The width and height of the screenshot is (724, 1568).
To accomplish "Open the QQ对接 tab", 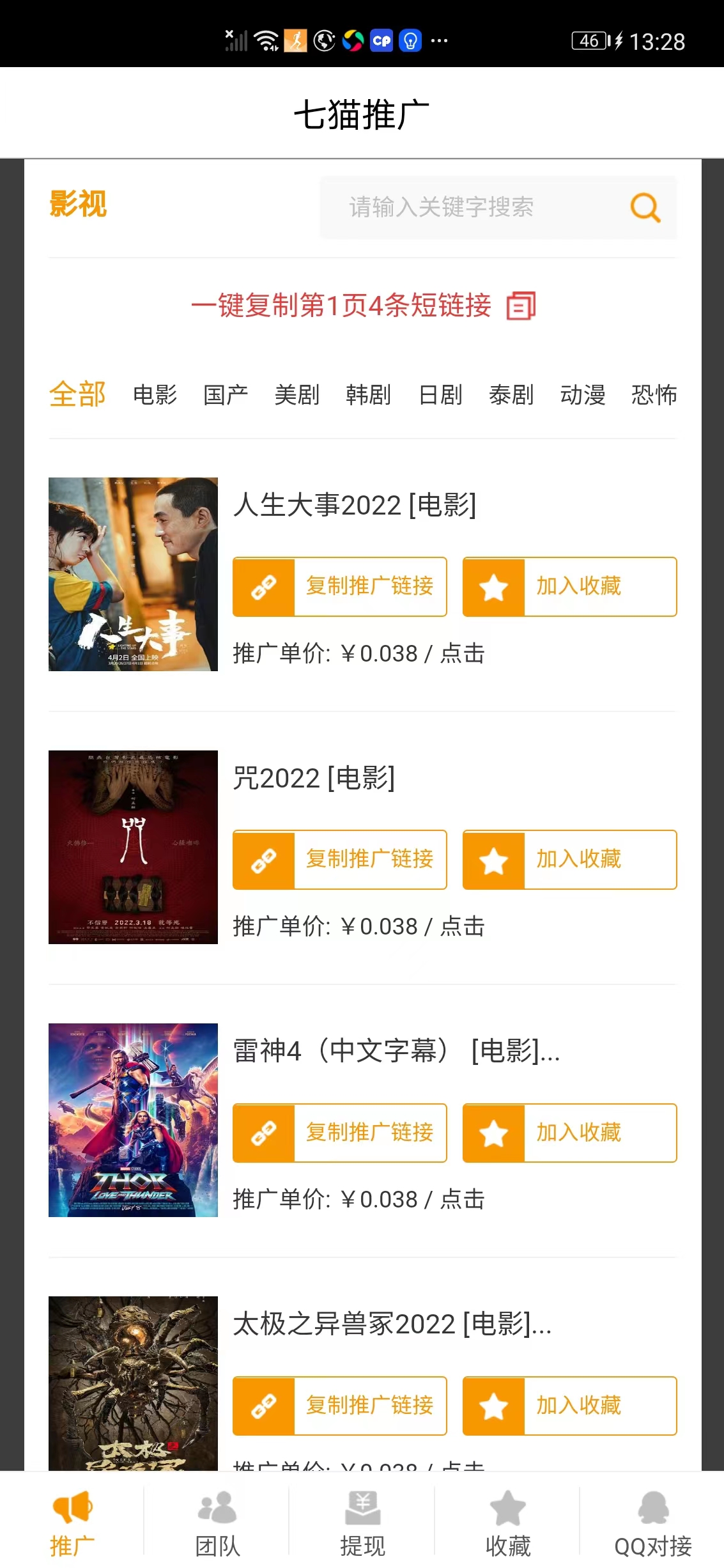I will [x=652, y=1525].
